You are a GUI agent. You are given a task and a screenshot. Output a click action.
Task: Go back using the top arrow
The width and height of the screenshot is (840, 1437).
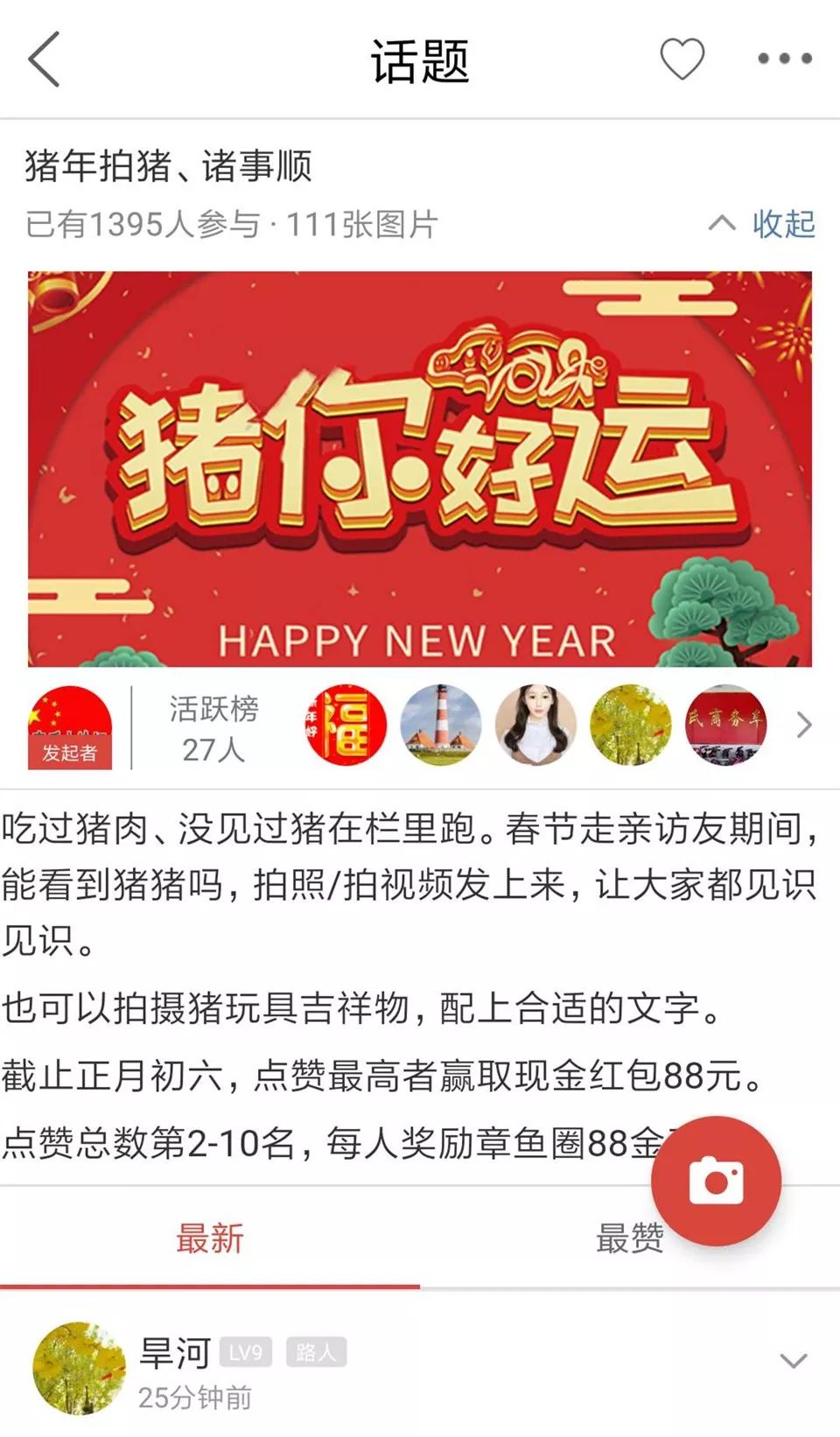pyautogui.click(x=45, y=60)
